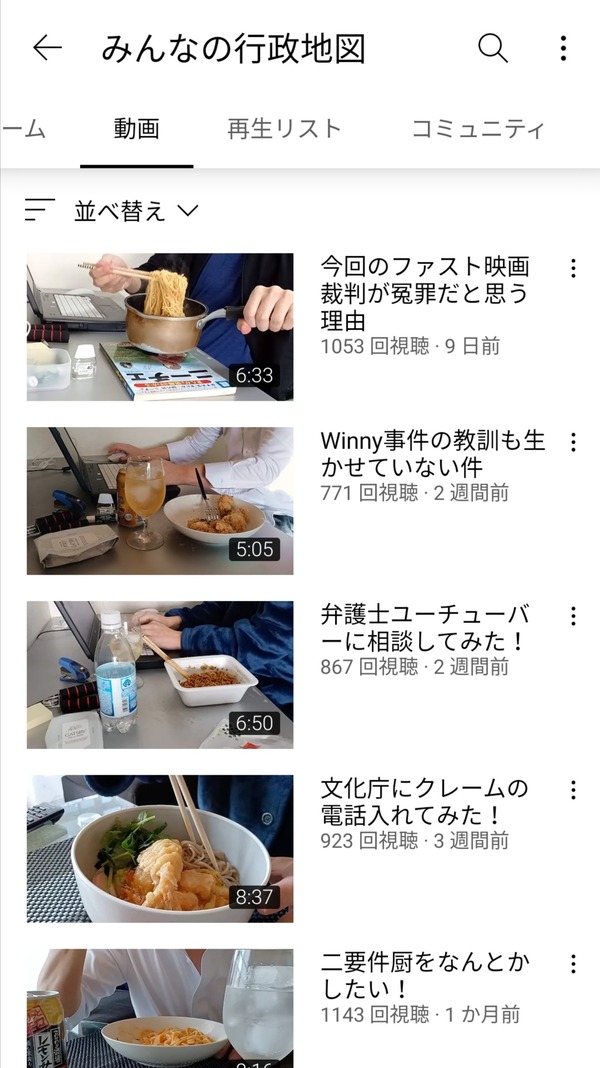Screen dimensions: 600x1068
Task: Switch to the 再生リスト tab
Action: point(284,129)
